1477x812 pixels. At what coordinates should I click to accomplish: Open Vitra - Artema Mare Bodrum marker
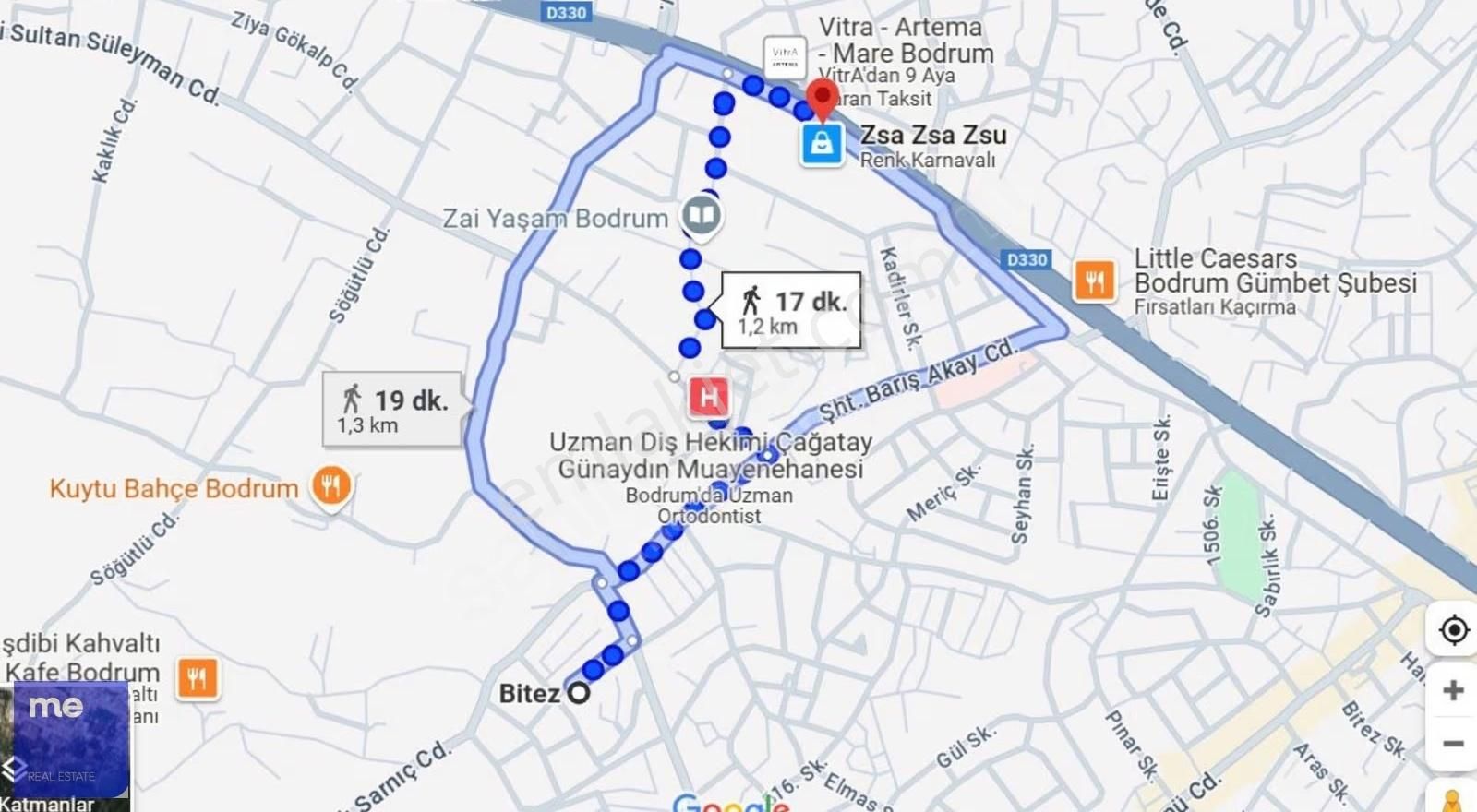[x=785, y=57]
